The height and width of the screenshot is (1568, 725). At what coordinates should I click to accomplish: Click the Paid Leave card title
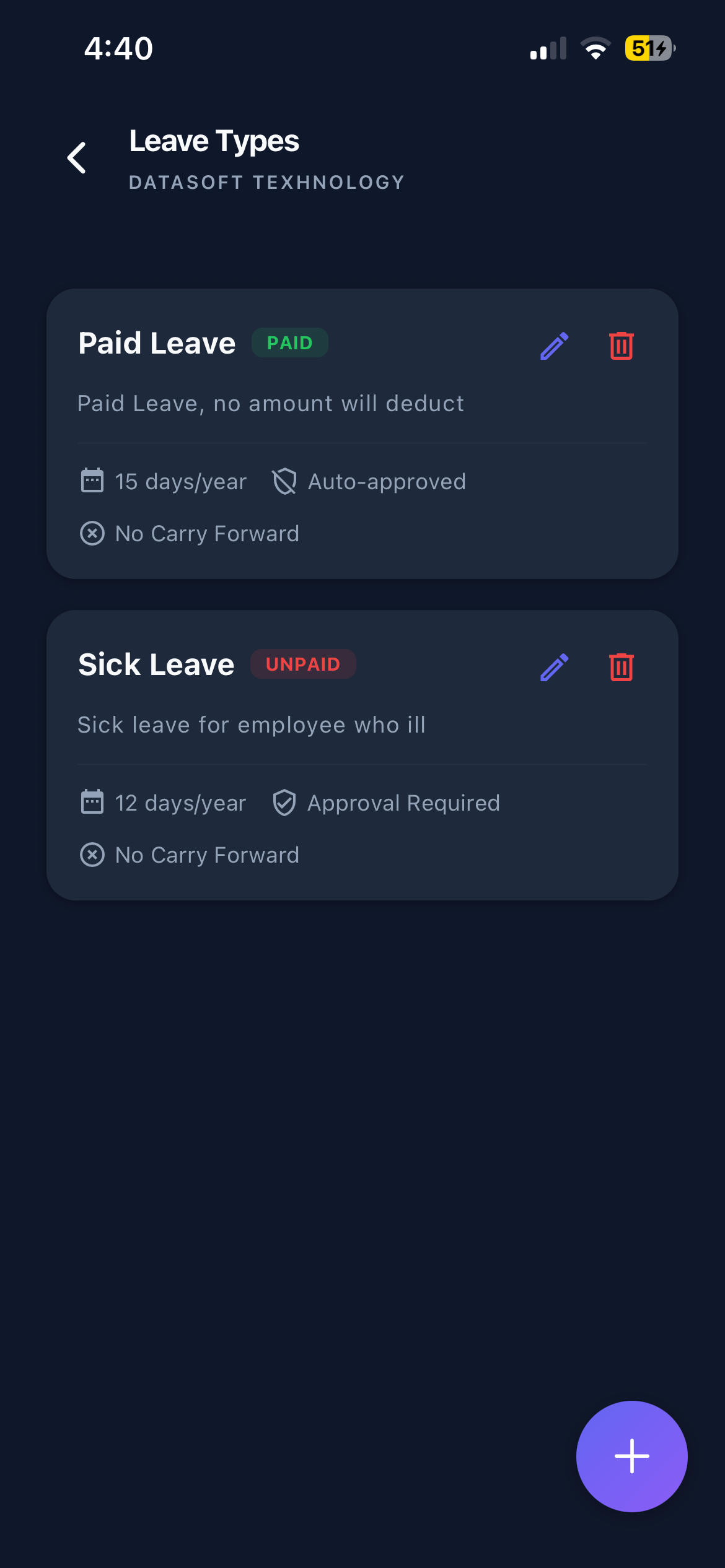click(156, 342)
